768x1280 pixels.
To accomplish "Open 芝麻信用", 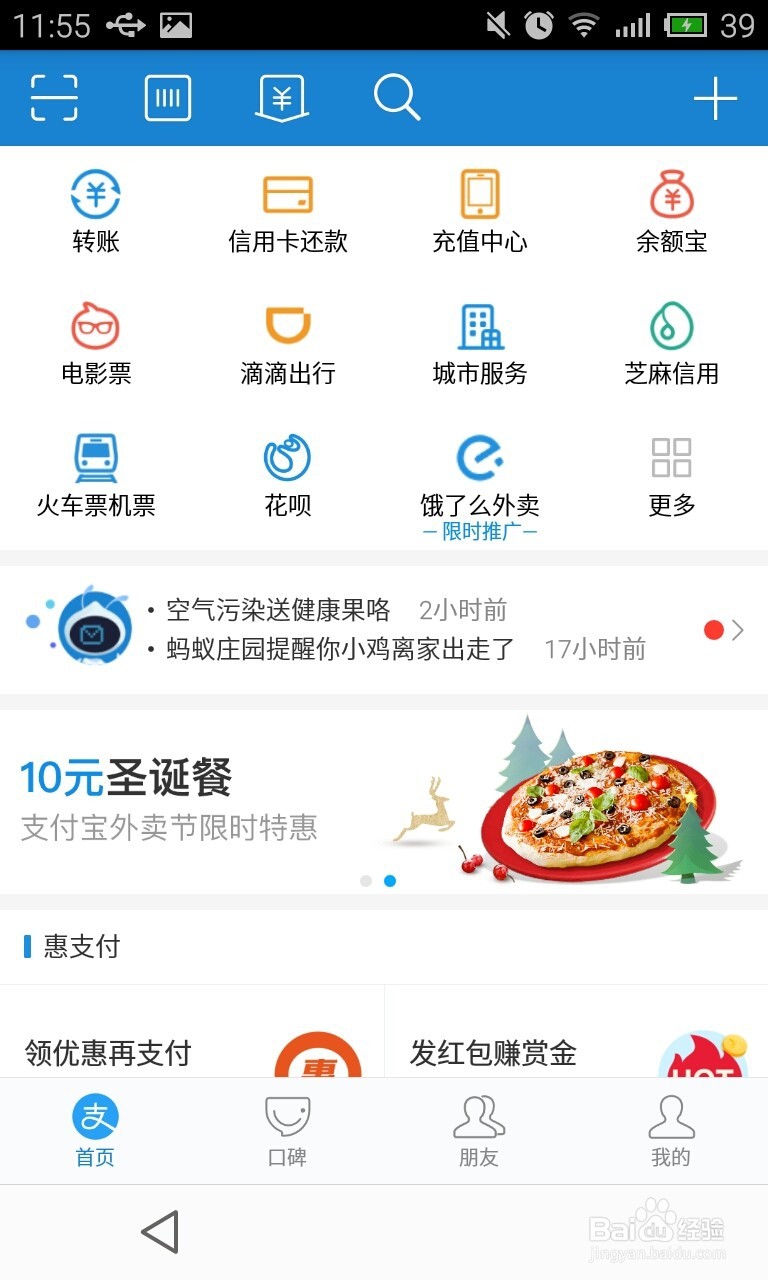I will point(671,343).
